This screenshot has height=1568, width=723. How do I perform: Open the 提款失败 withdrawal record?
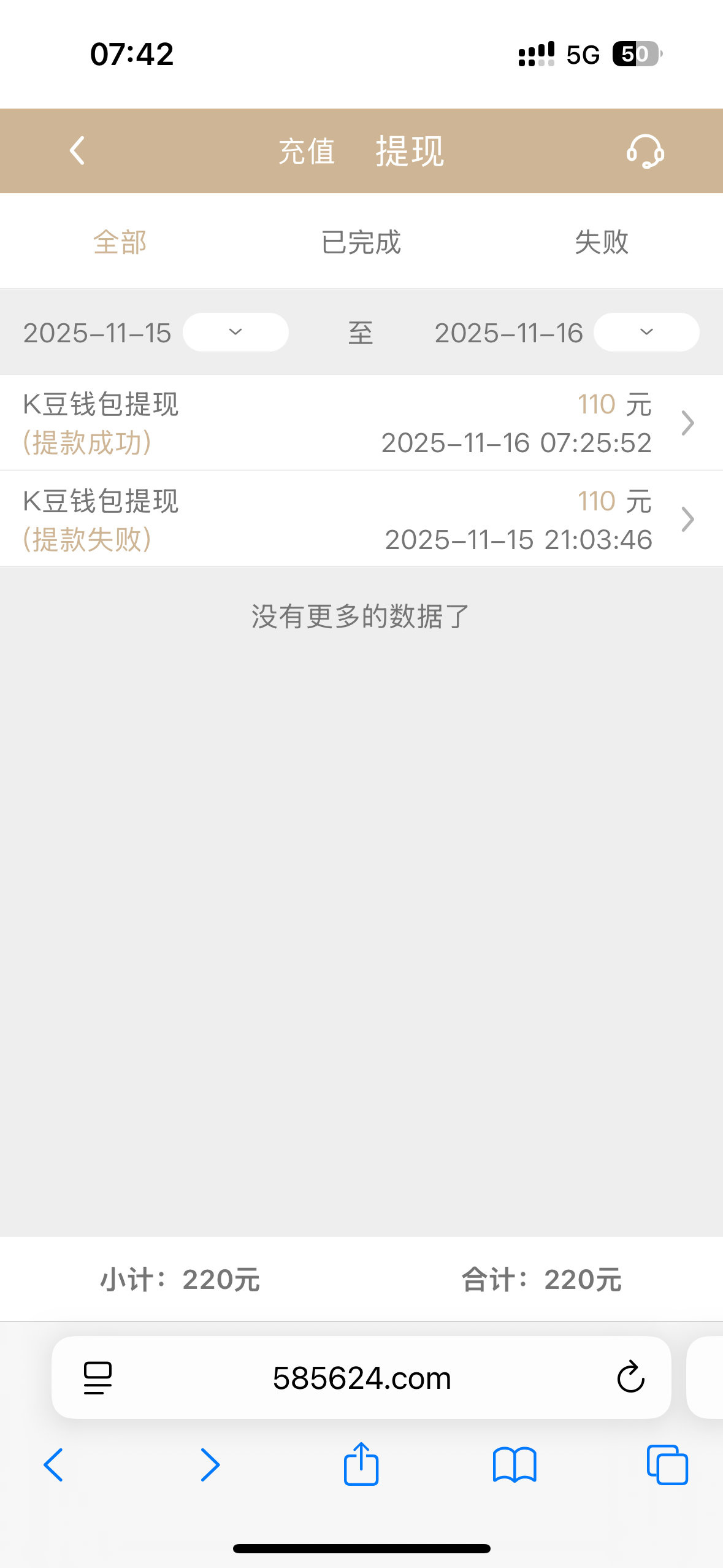point(361,520)
